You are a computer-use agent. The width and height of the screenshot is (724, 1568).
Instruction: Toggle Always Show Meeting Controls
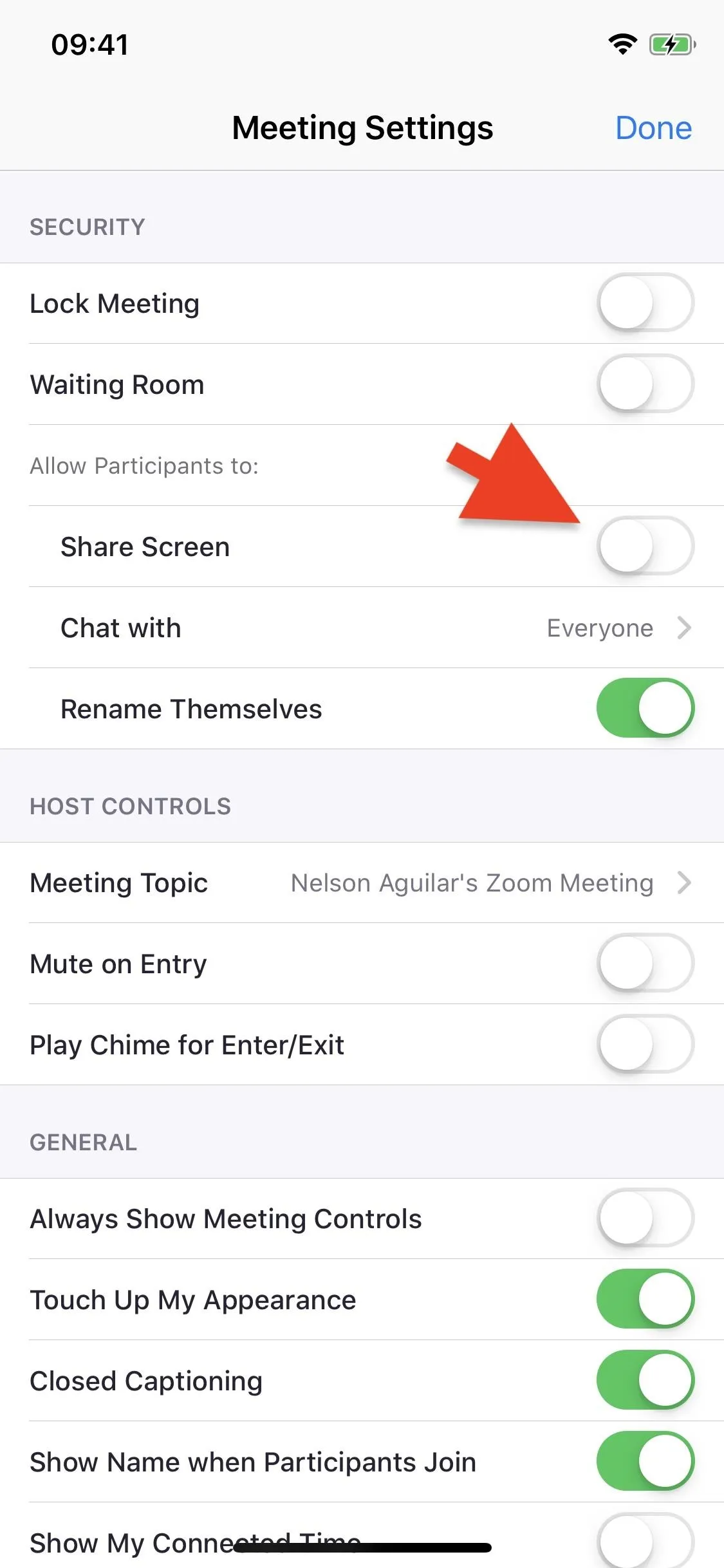click(x=645, y=1218)
